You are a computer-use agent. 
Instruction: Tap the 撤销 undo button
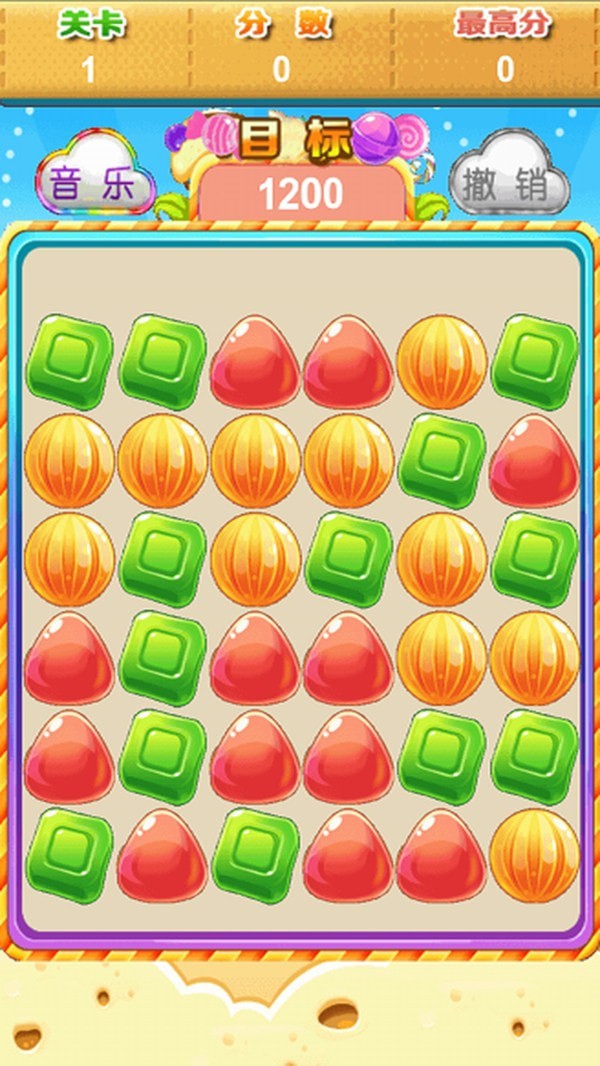(508, 184)
